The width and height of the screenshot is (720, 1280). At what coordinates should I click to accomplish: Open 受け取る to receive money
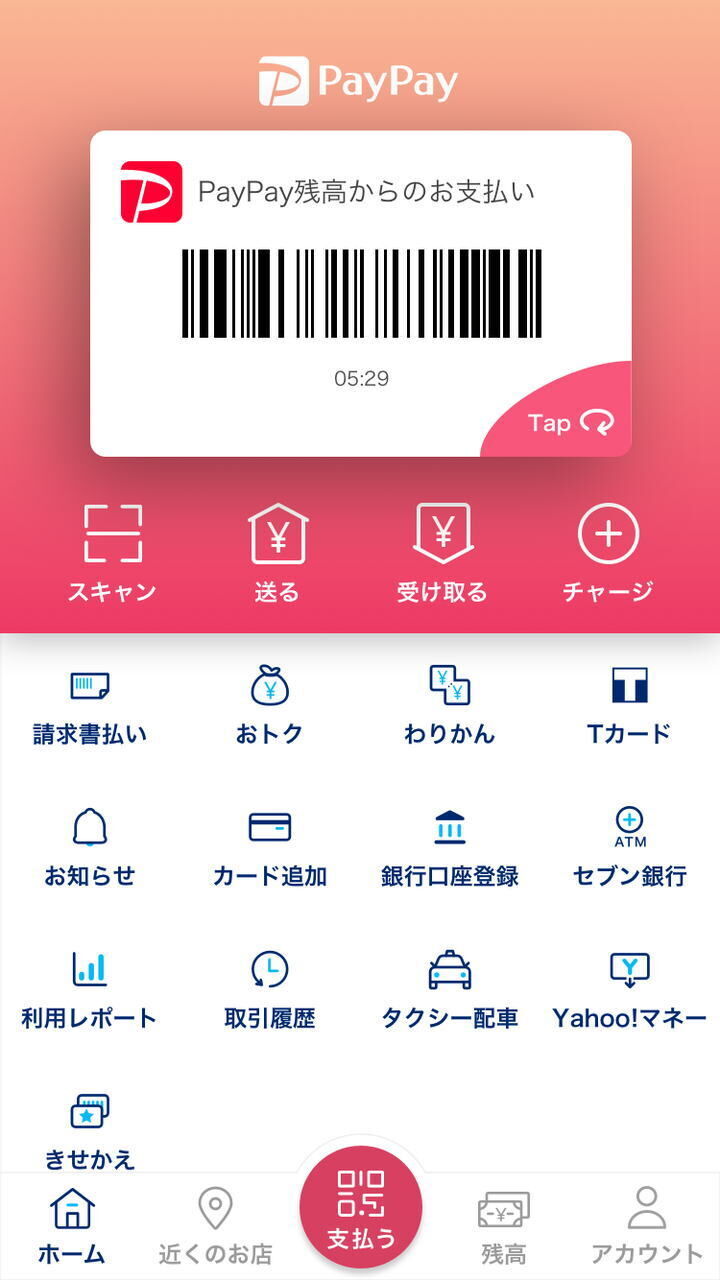click(x=442, y=551)
